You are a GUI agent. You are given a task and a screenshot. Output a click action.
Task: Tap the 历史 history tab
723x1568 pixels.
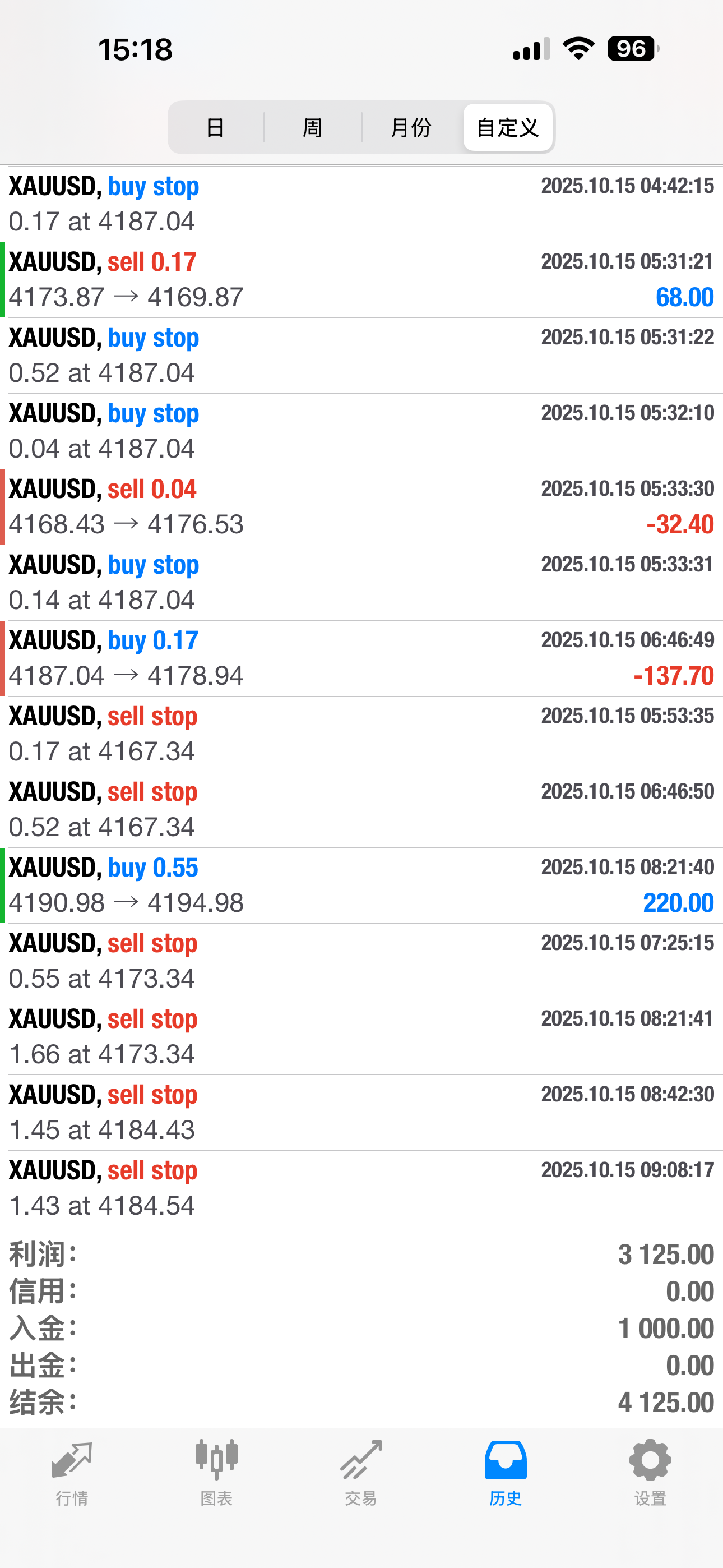(x=506, y=1472)
